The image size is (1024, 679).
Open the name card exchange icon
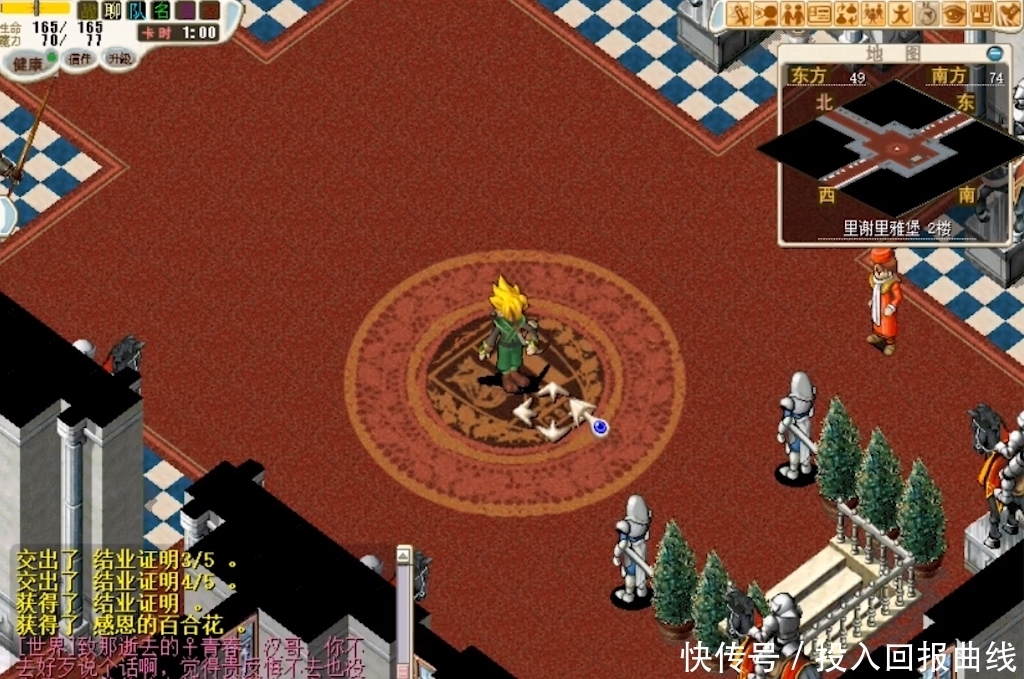coord(819,14)
